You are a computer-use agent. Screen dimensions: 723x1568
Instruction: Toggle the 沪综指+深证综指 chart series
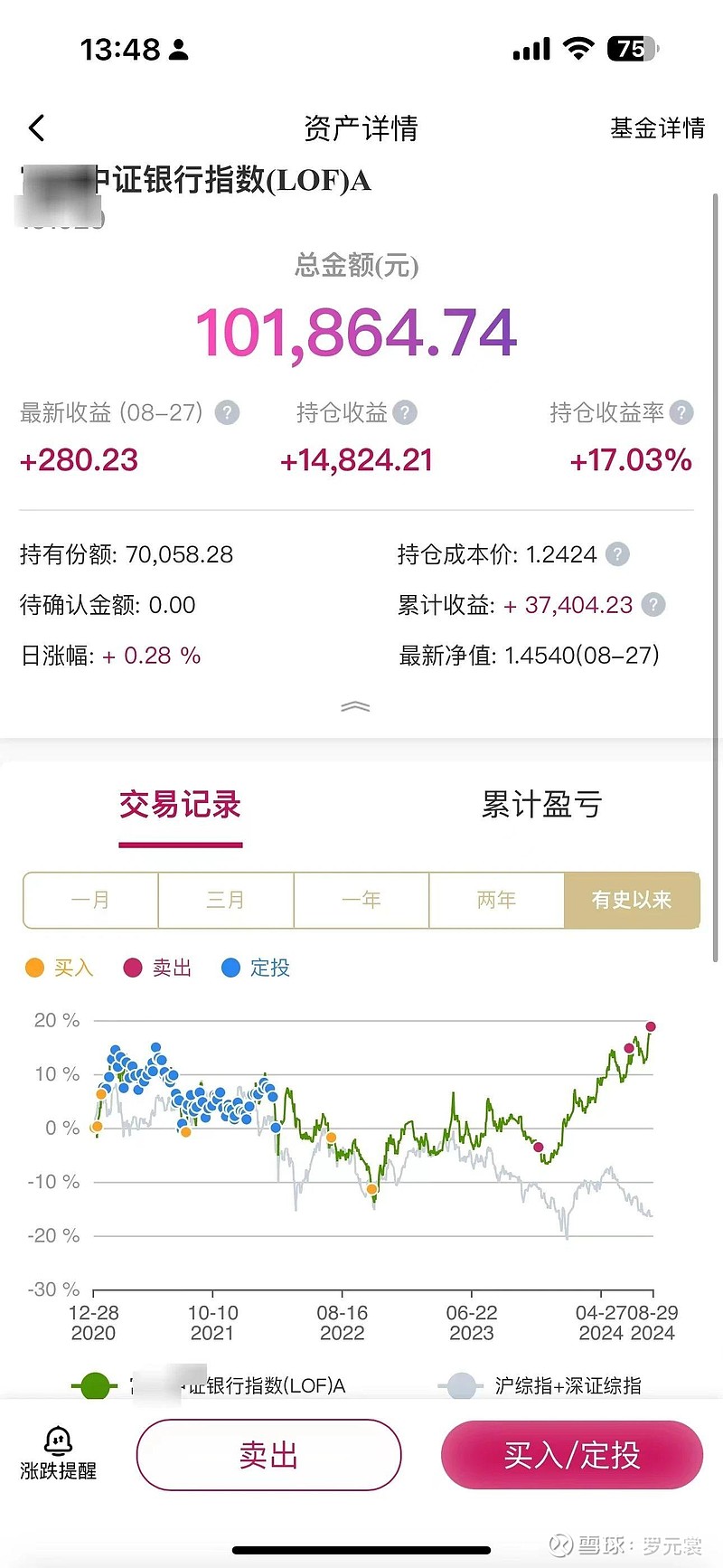pos(540,1385)
